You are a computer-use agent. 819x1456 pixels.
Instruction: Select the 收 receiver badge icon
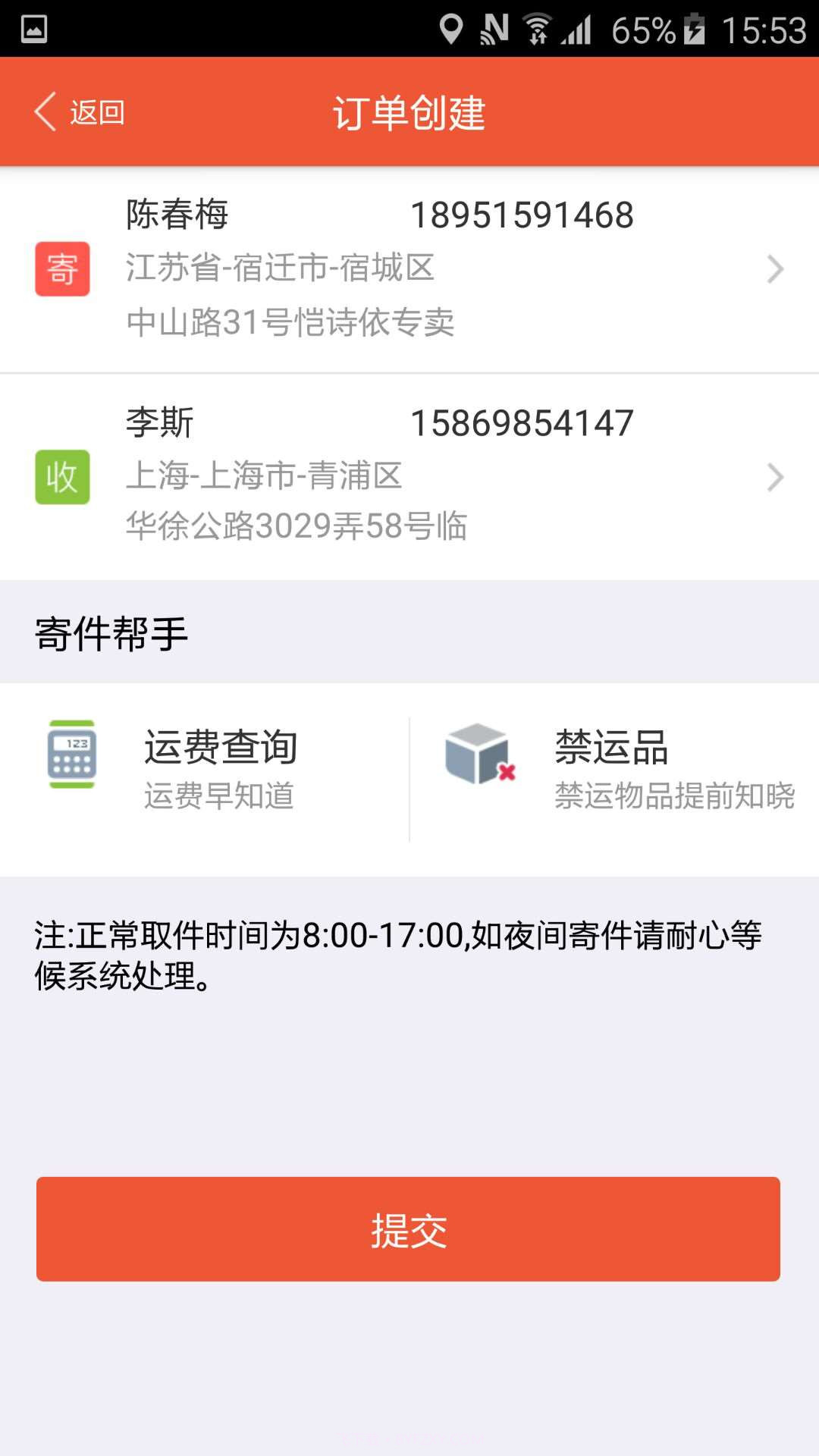pyautogui.click(x=62, y=476)
